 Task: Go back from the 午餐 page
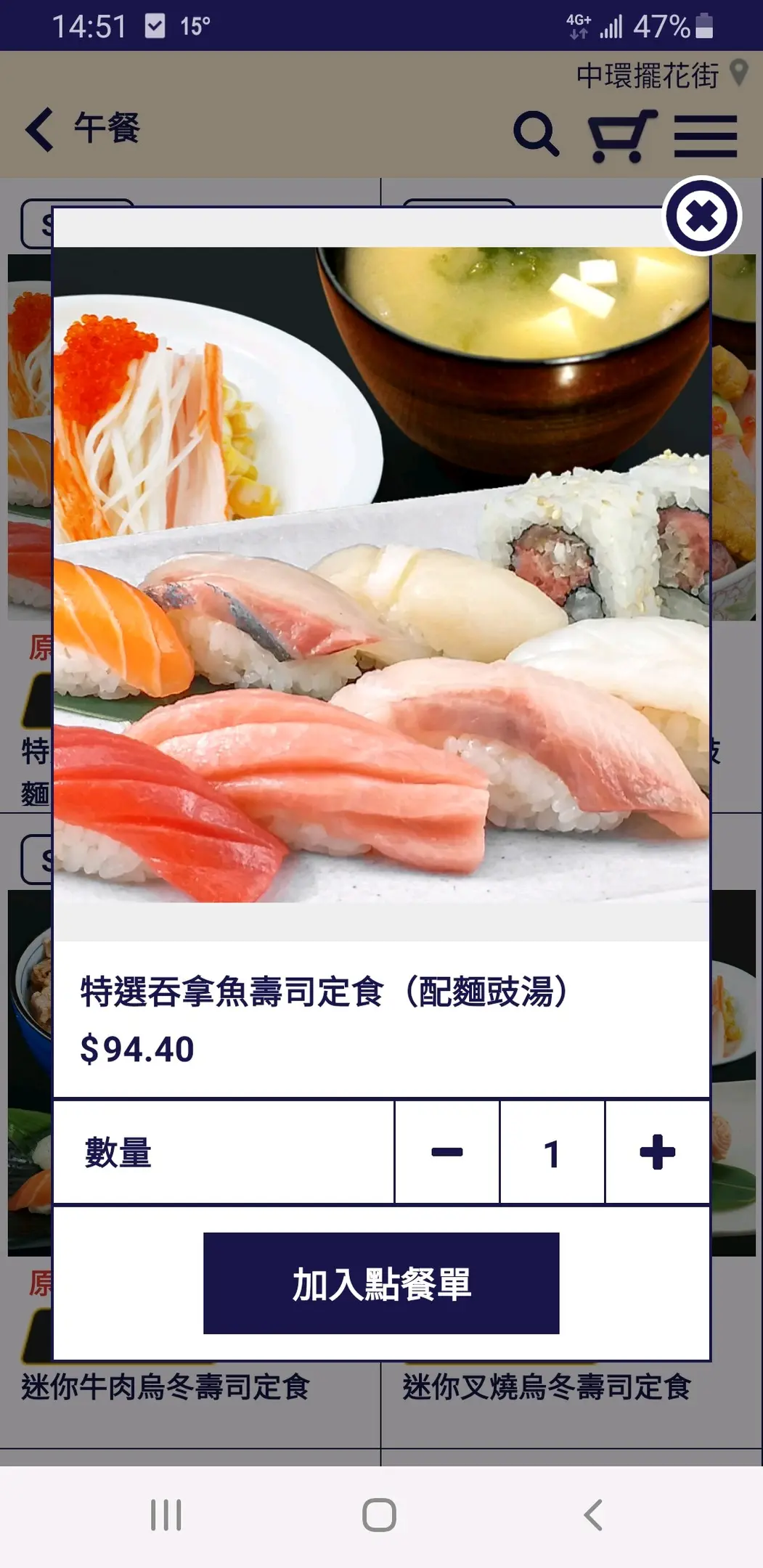(41, 130)
